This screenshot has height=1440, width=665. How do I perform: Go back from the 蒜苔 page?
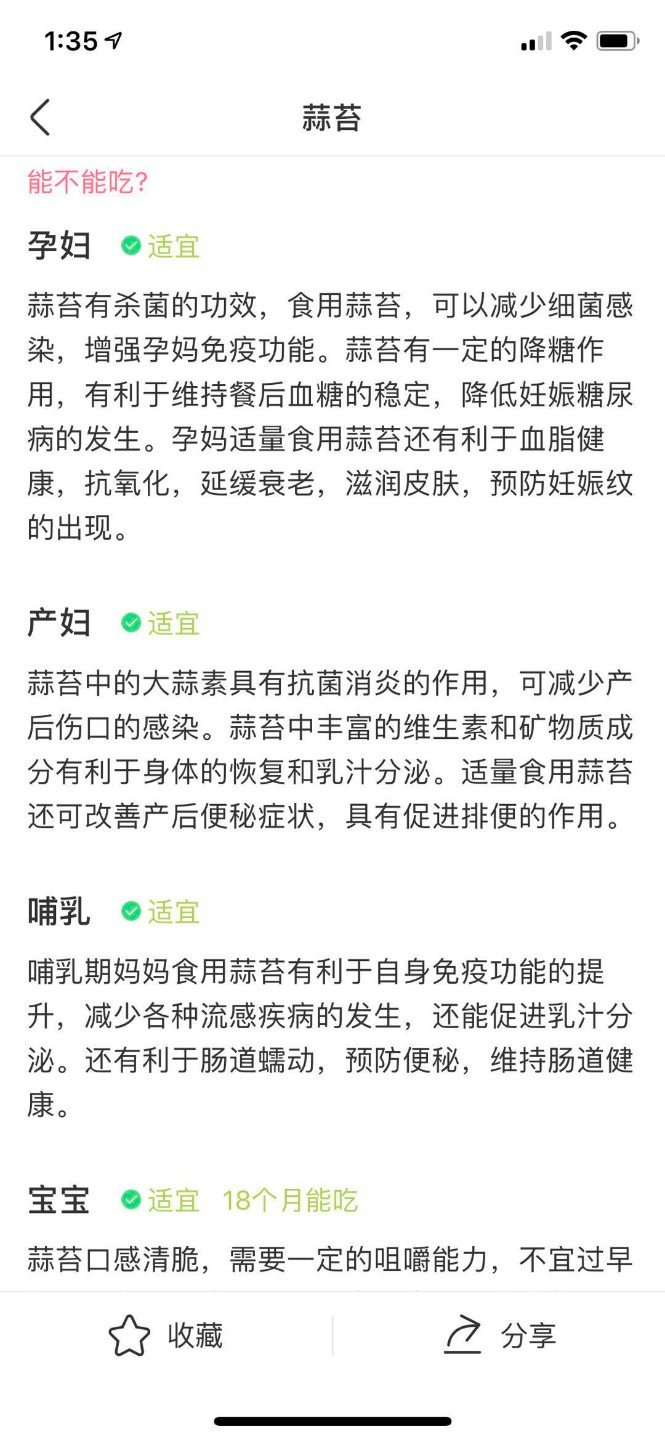pyautogui.click(x=40, y=118)
